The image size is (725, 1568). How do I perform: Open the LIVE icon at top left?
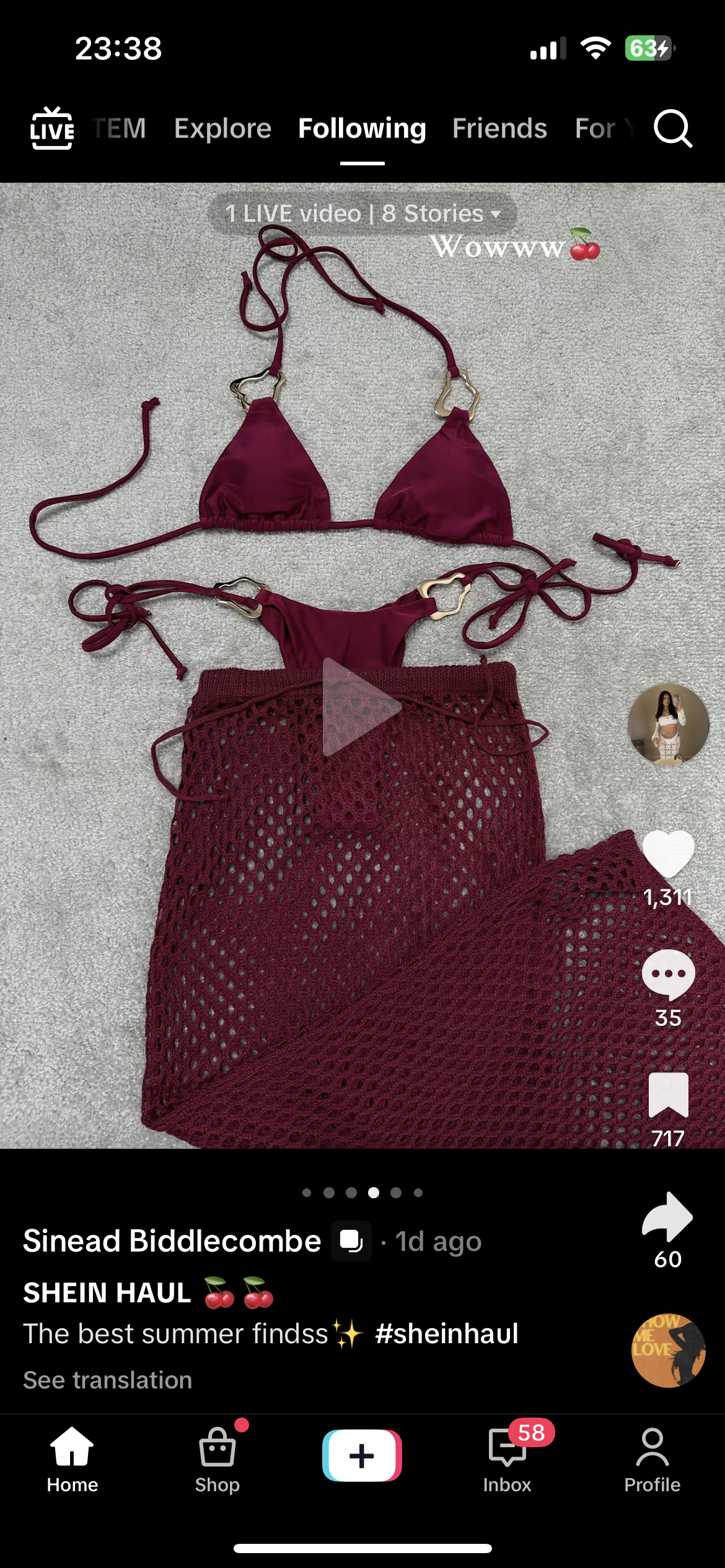[x=52, y=129]
